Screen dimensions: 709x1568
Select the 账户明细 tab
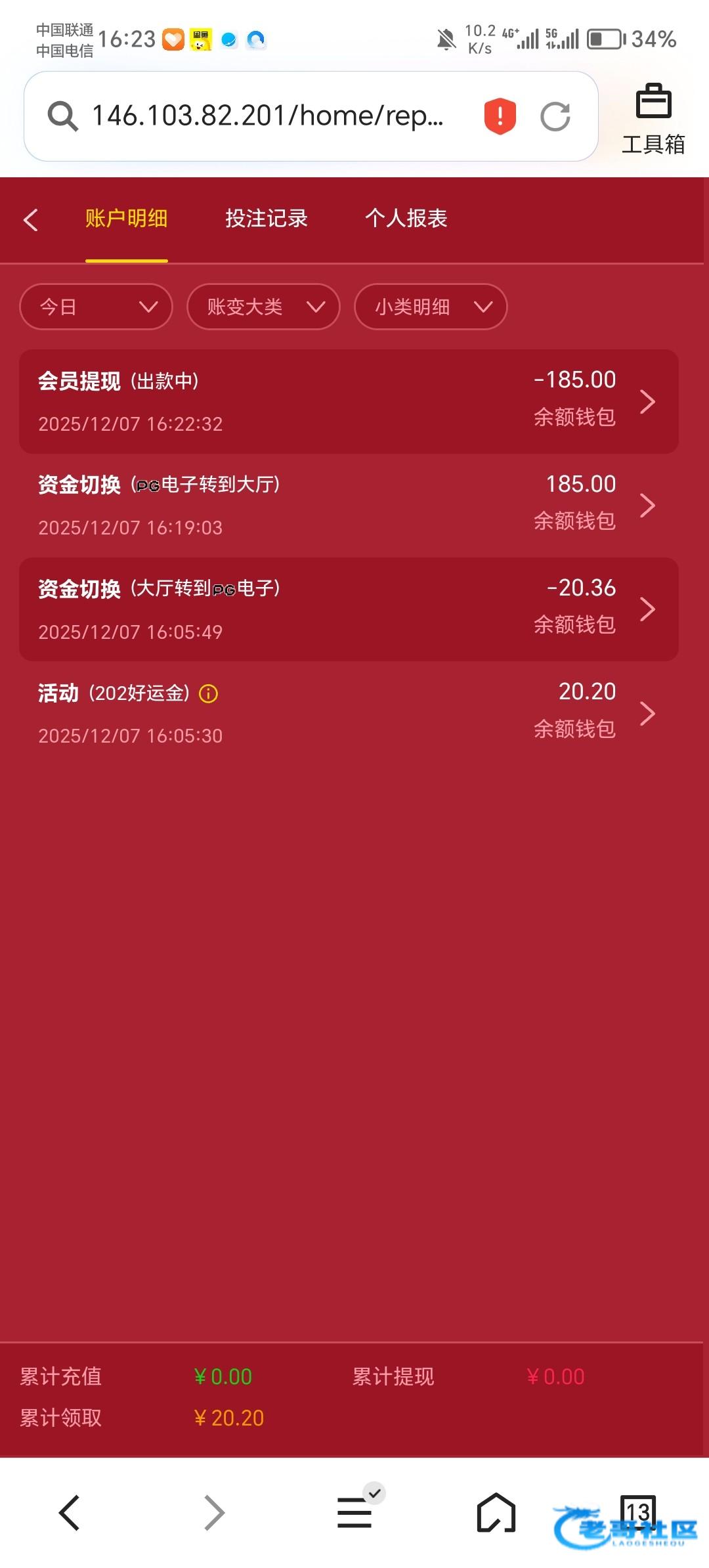(x=126, y=219)
